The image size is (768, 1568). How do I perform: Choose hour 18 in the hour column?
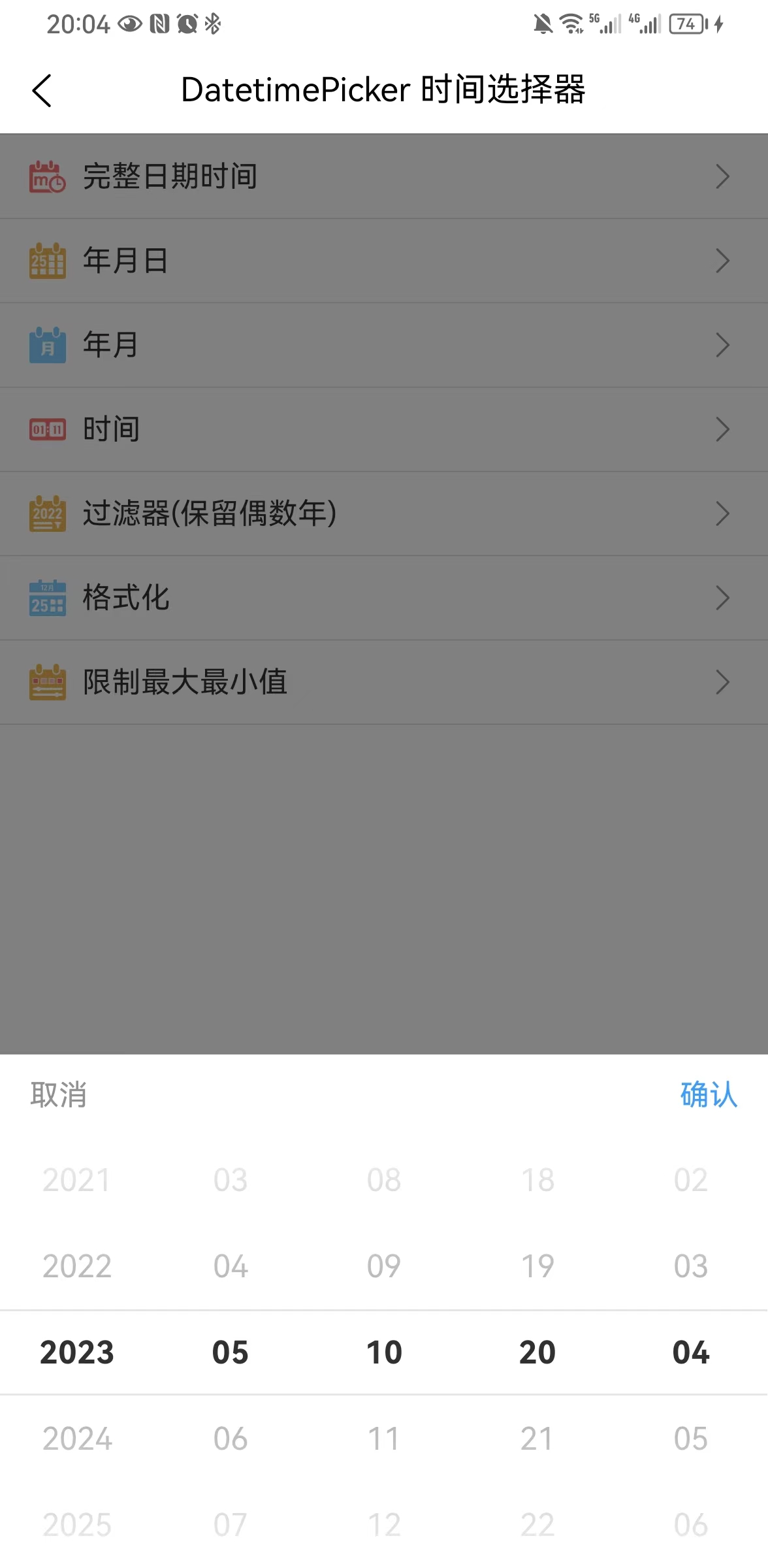(537, 1180)
